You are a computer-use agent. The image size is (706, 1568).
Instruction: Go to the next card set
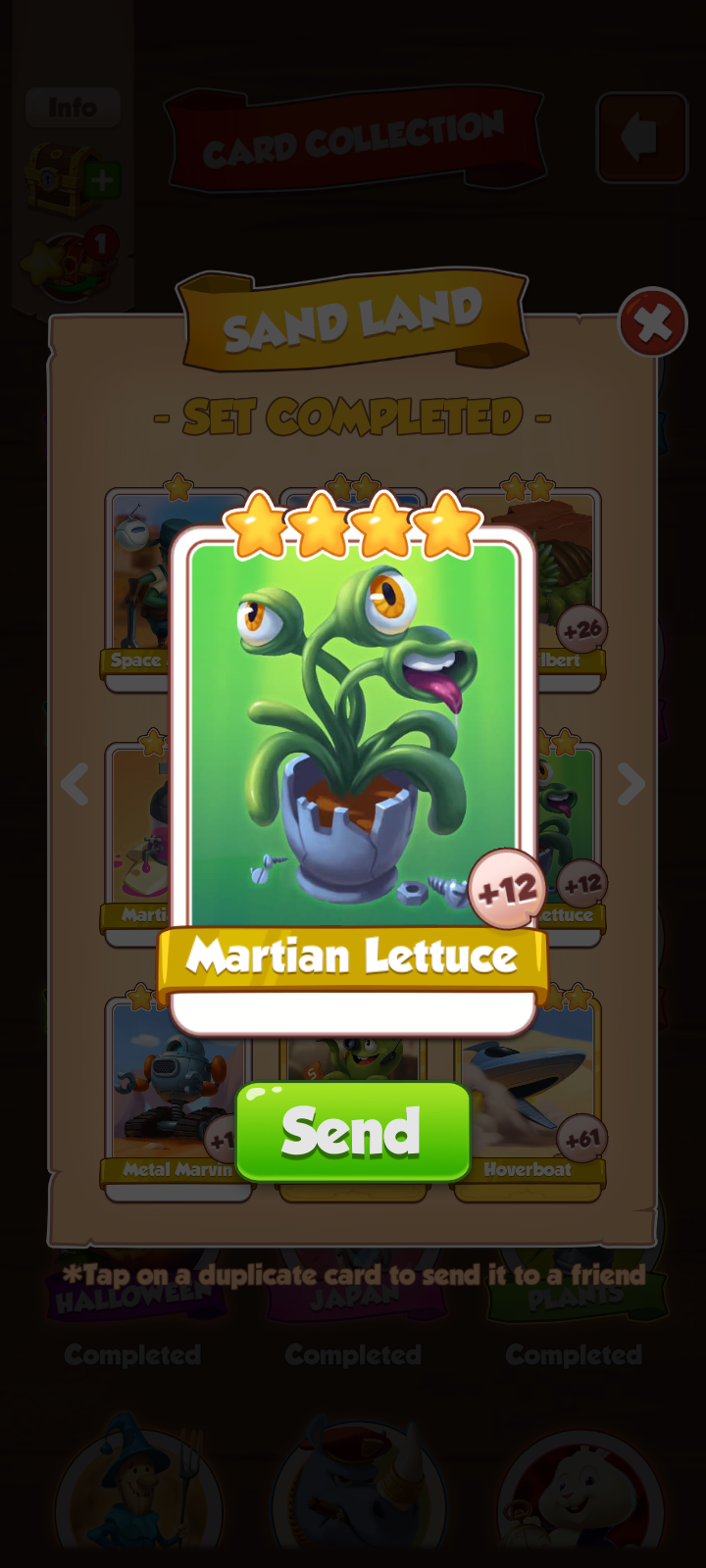630,784
